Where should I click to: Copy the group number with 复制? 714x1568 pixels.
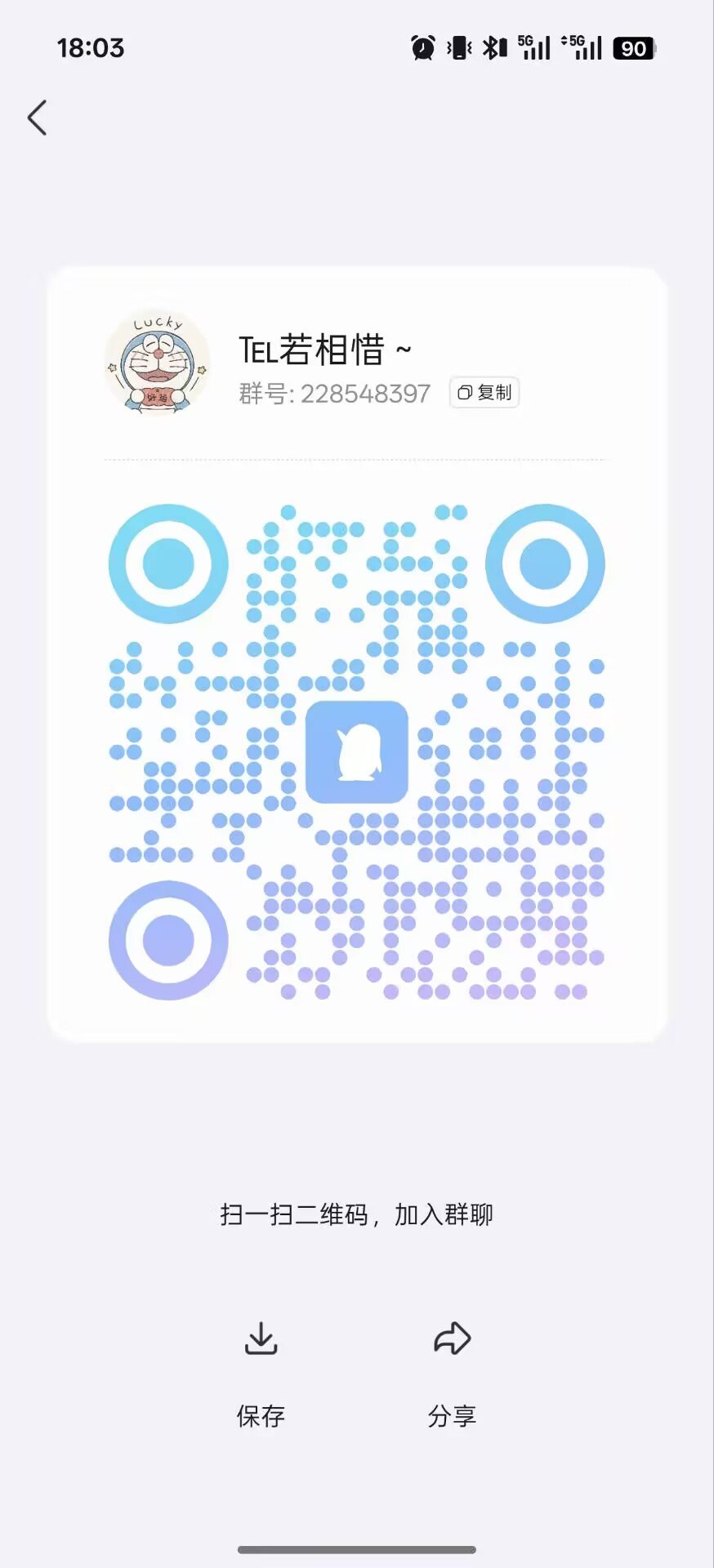(x=484, y=393)
